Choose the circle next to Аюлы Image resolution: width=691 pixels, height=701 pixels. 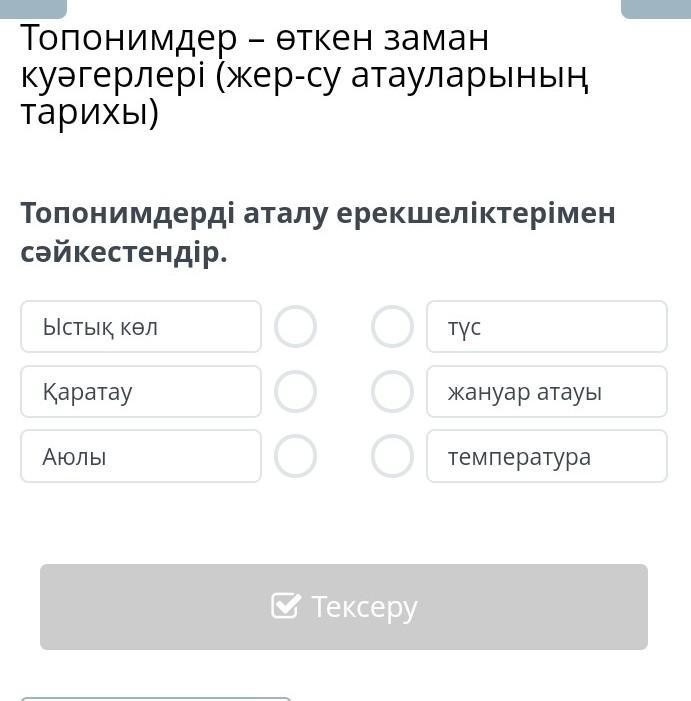[296, 456]
